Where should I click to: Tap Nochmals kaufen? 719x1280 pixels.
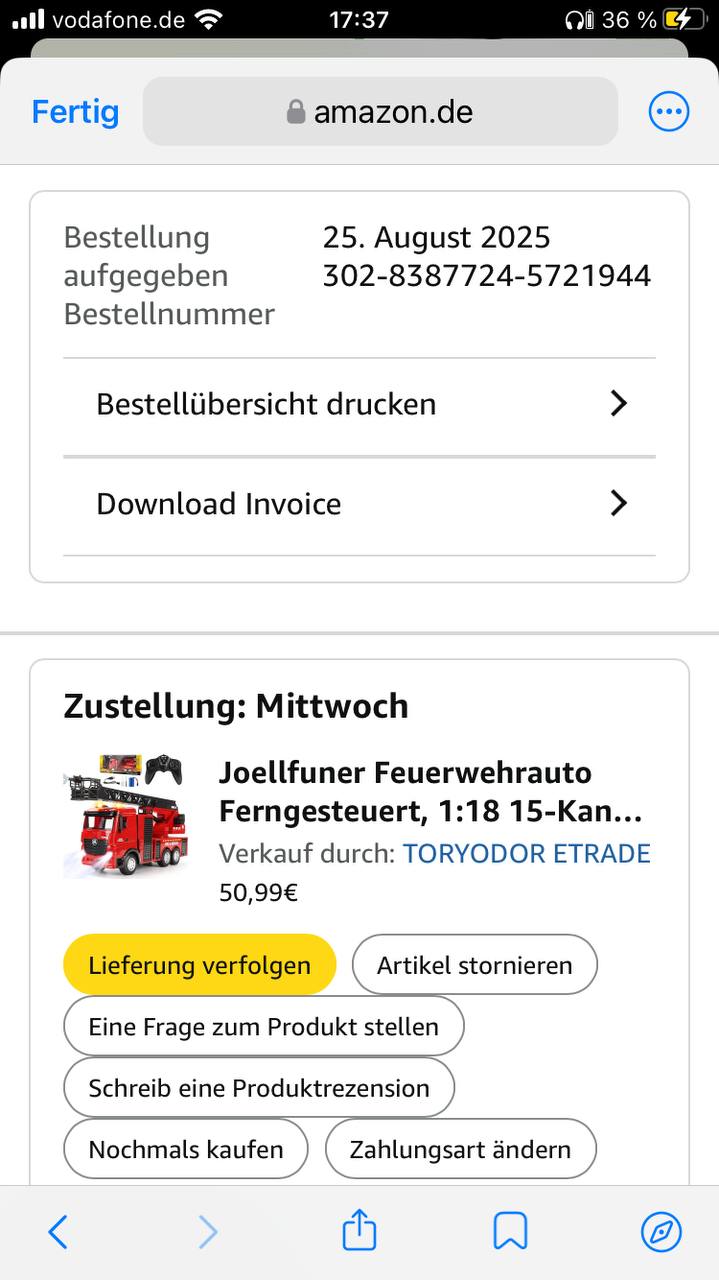tap(186, 1149)
